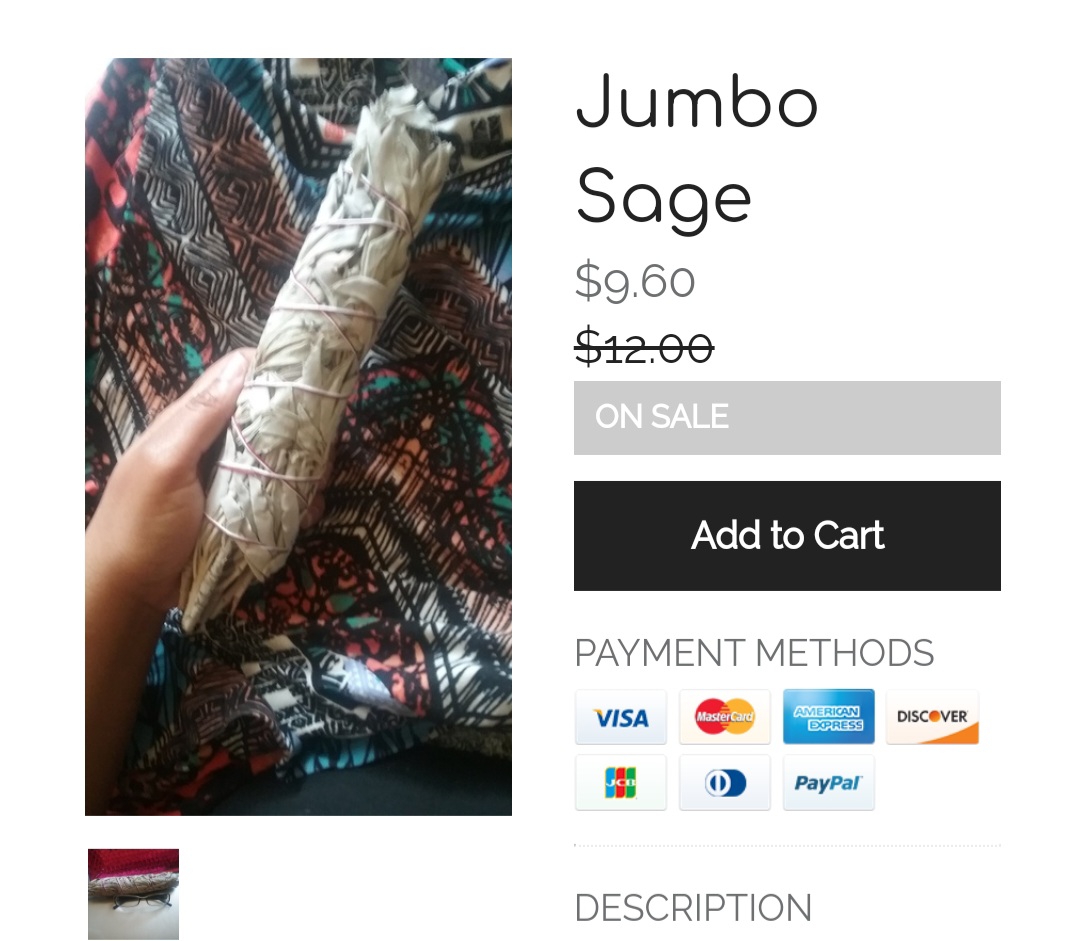Add Jumbo Sage to cart

point(787,536)
